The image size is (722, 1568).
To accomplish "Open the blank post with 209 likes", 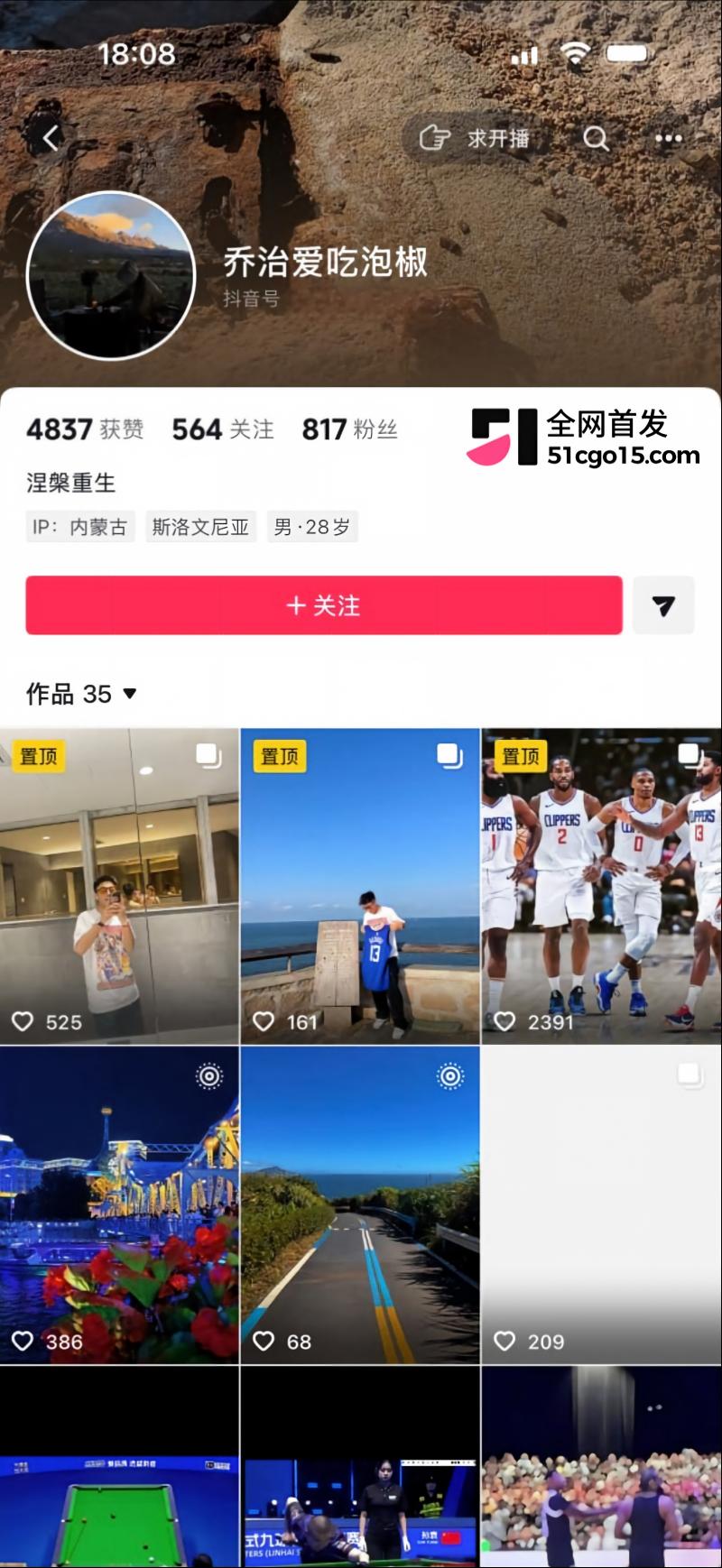I will [601, 1205].
